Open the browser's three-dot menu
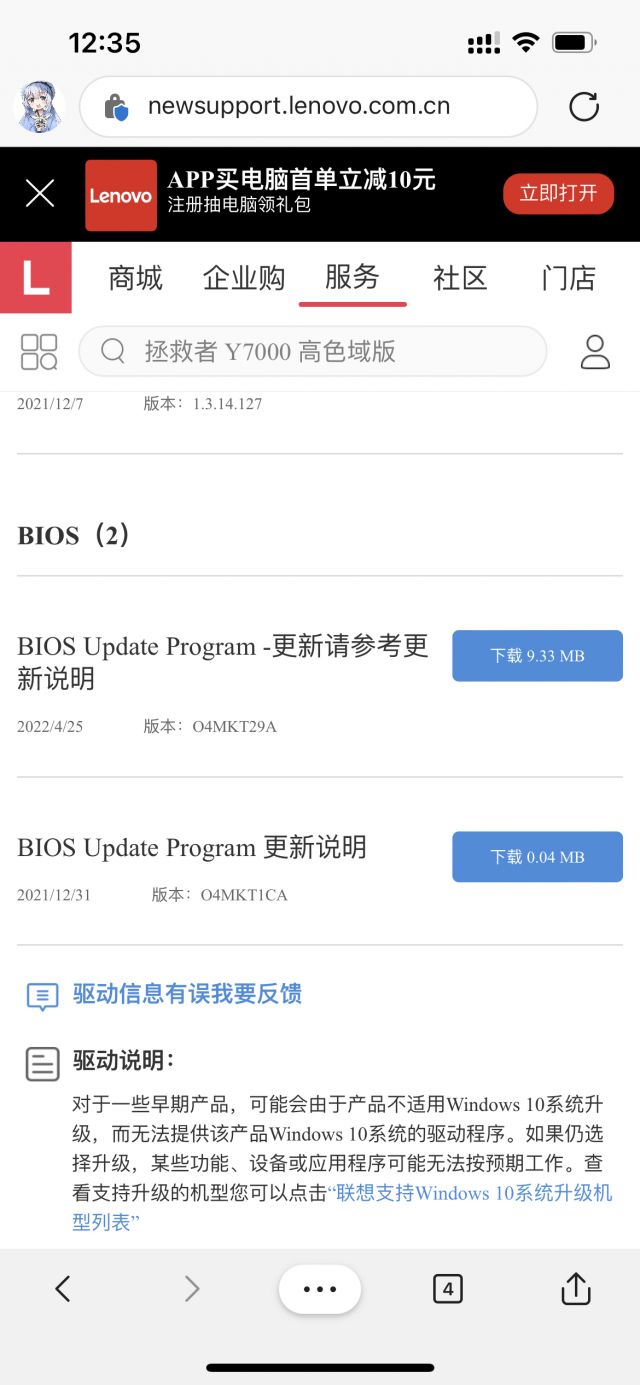The width and height of the screenshot is (640, 1385). click(x=320, y=1289)
